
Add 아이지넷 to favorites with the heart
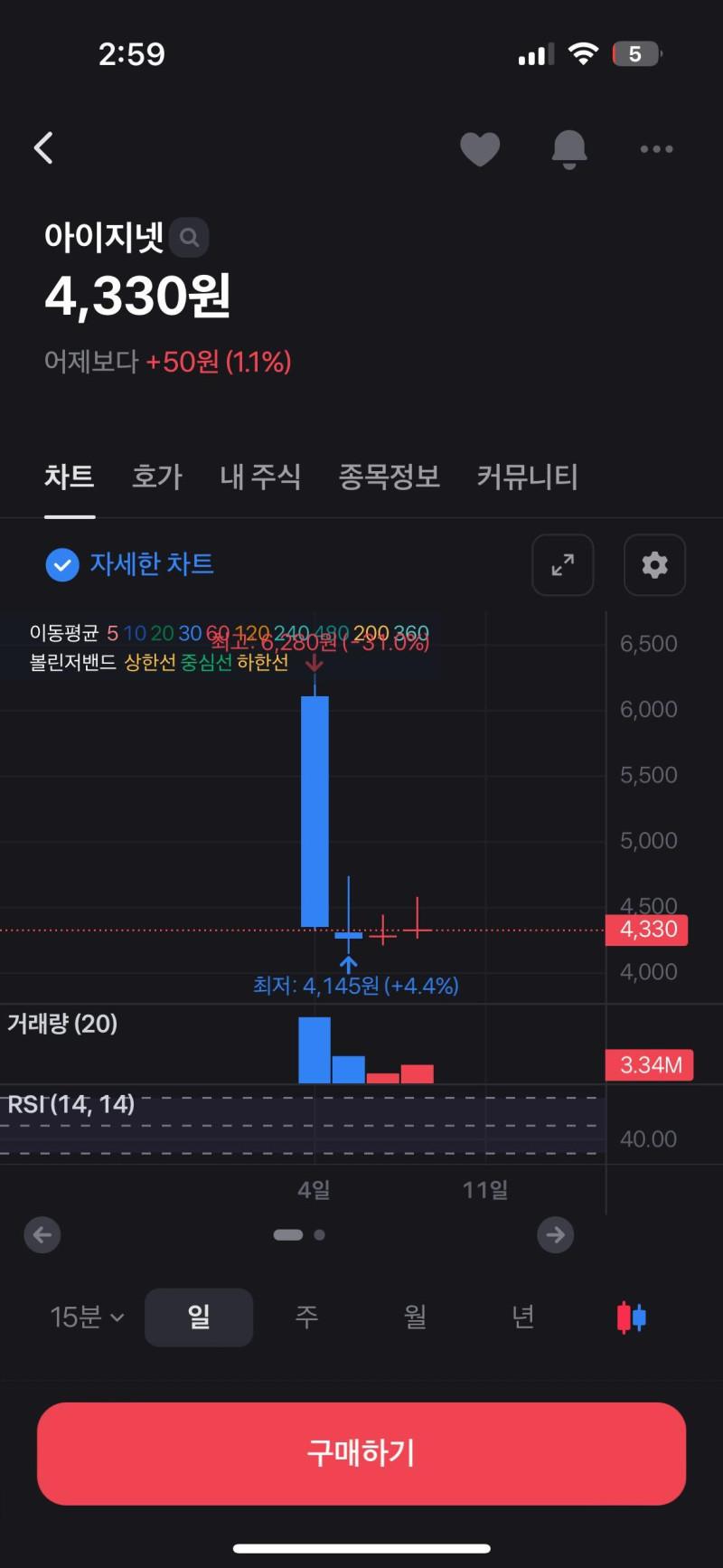click(480, 148)
